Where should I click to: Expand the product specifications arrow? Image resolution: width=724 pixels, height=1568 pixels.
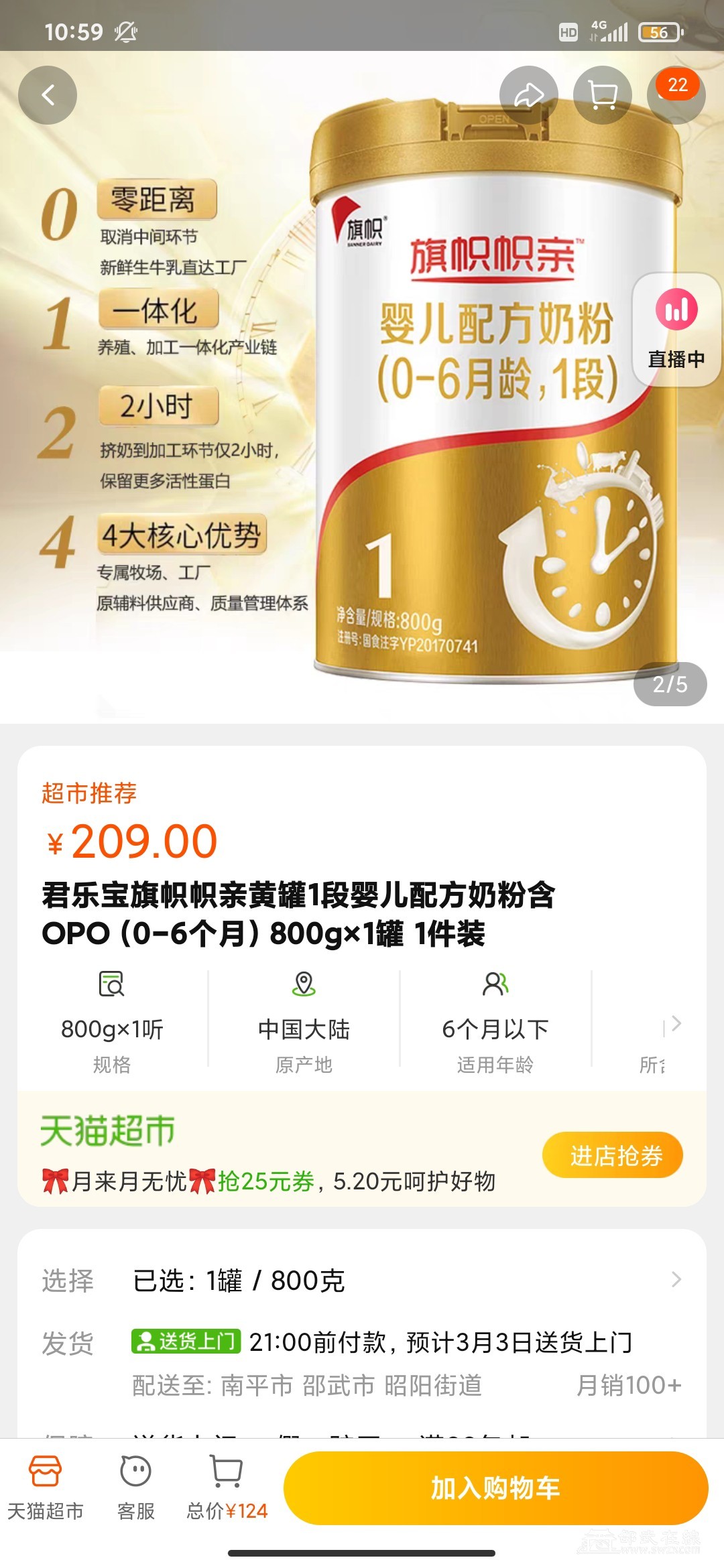coord(675,1023)
